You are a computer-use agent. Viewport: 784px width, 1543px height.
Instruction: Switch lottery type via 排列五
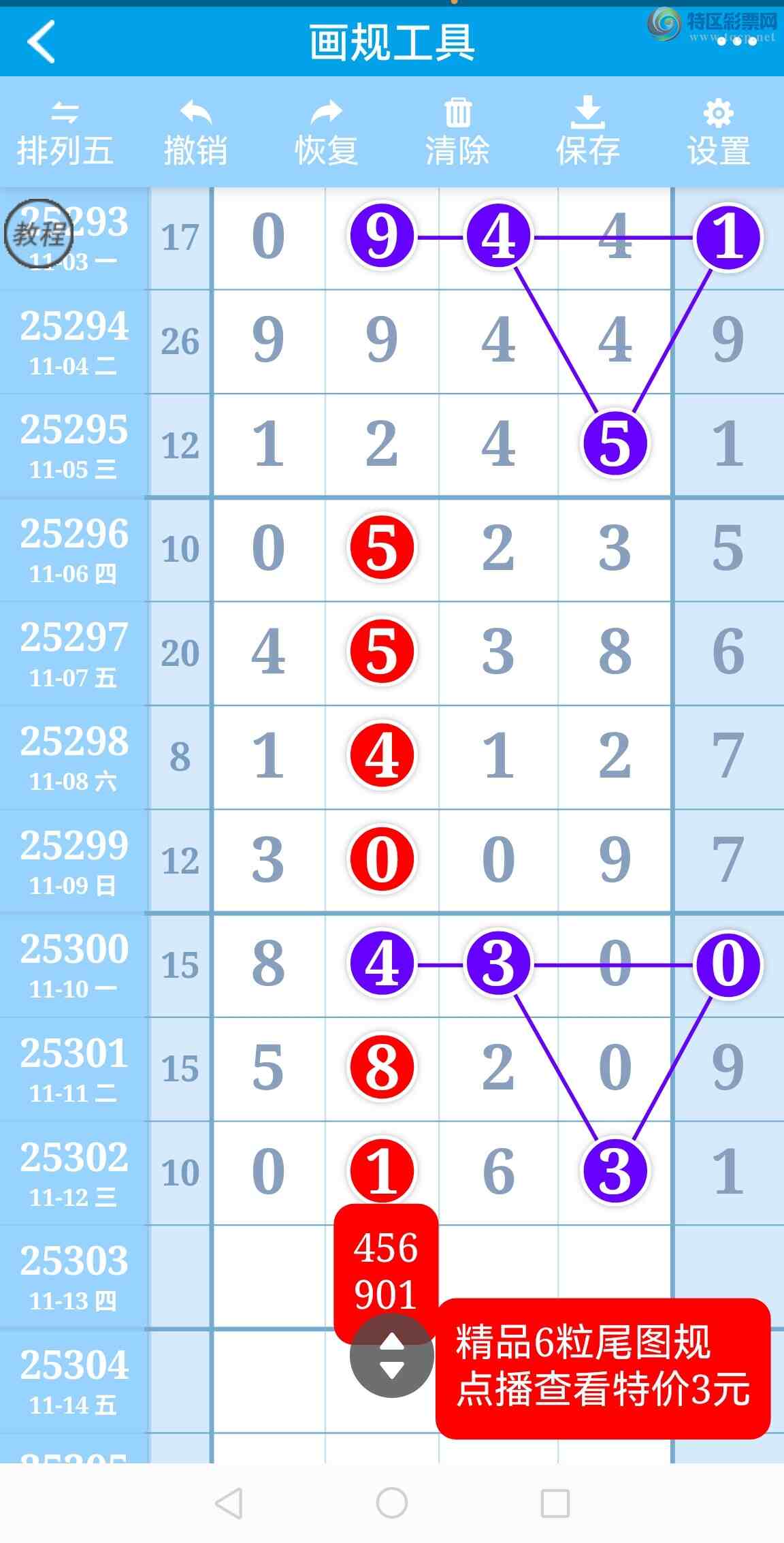[x=65, y=134]
